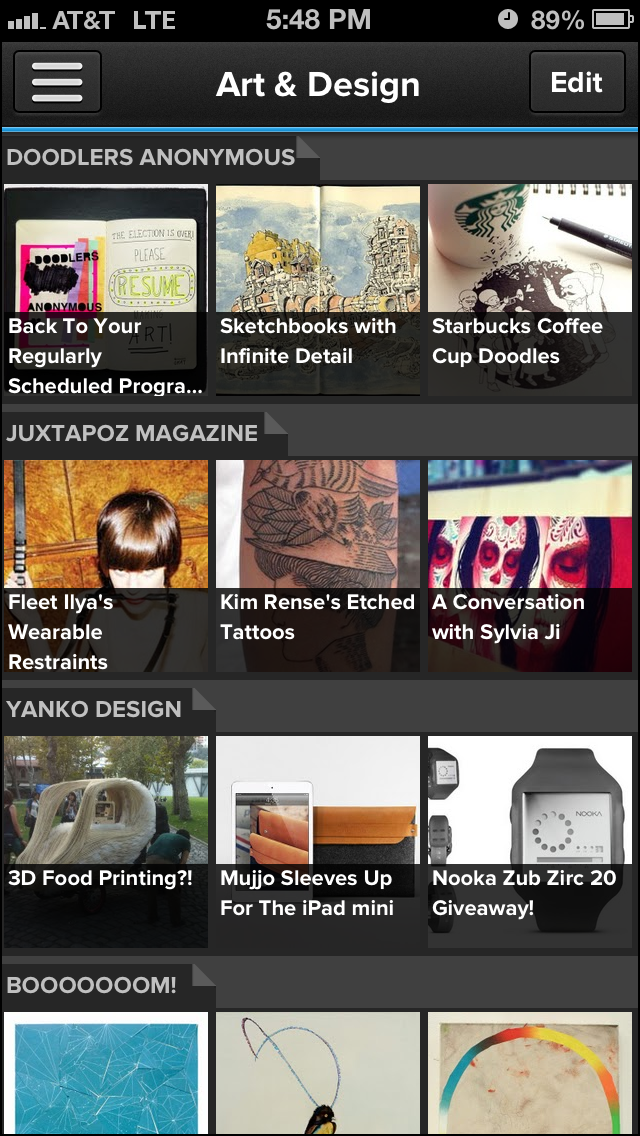Open the 3D Food Printing article
The width and height of the screenshot is (640, 1136).
pos(106,842)
